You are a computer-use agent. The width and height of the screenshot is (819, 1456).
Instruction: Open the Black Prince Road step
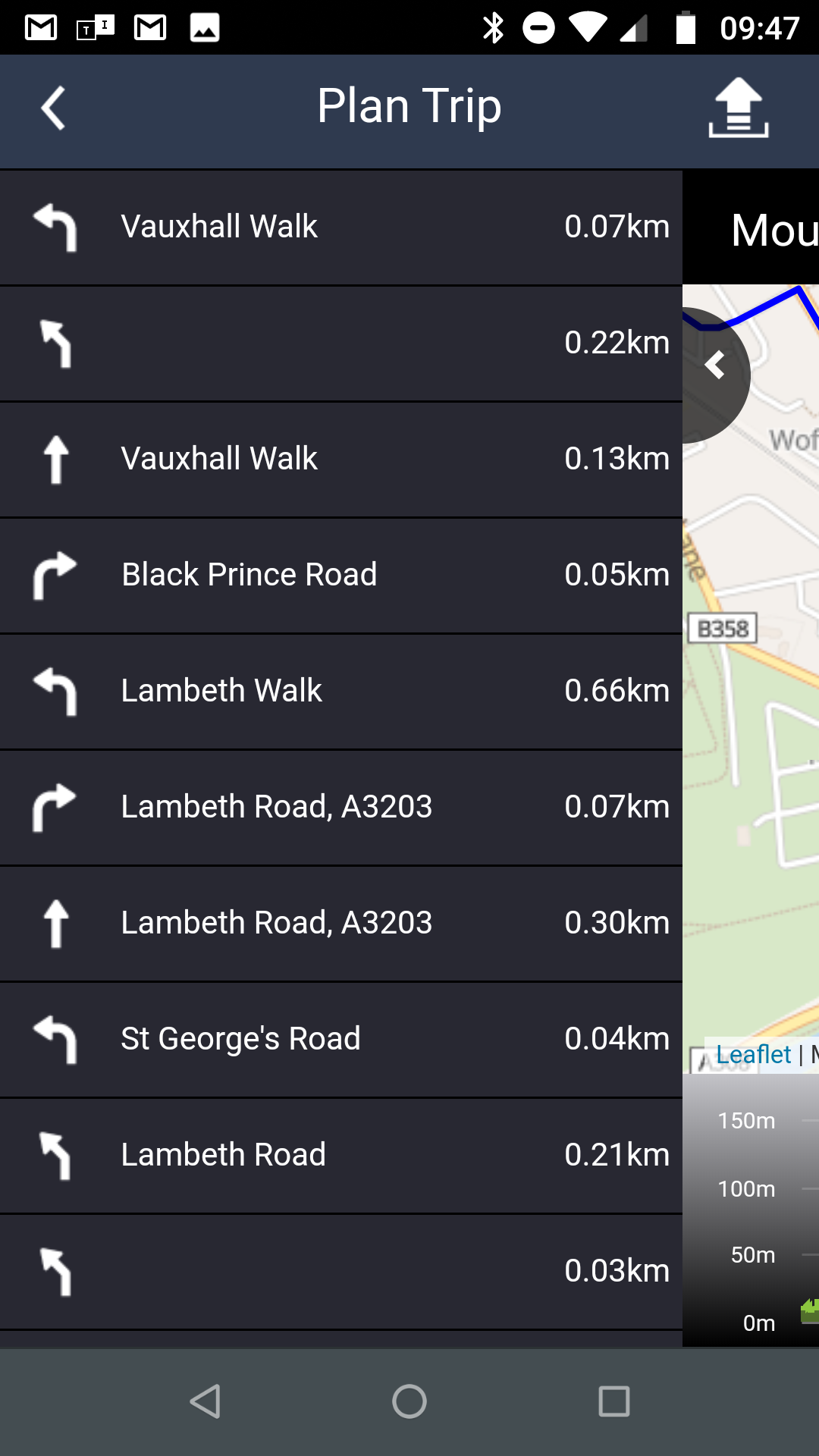pyautogui.click(x=341, y=575)
